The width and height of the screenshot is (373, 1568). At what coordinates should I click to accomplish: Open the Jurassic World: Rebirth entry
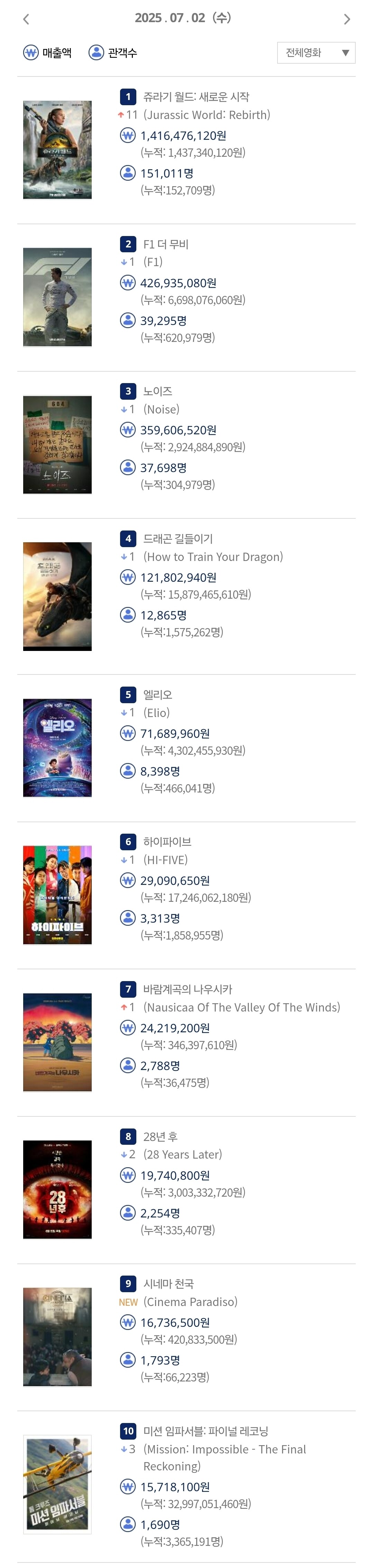pyautogui.click(x=196, y=97)
